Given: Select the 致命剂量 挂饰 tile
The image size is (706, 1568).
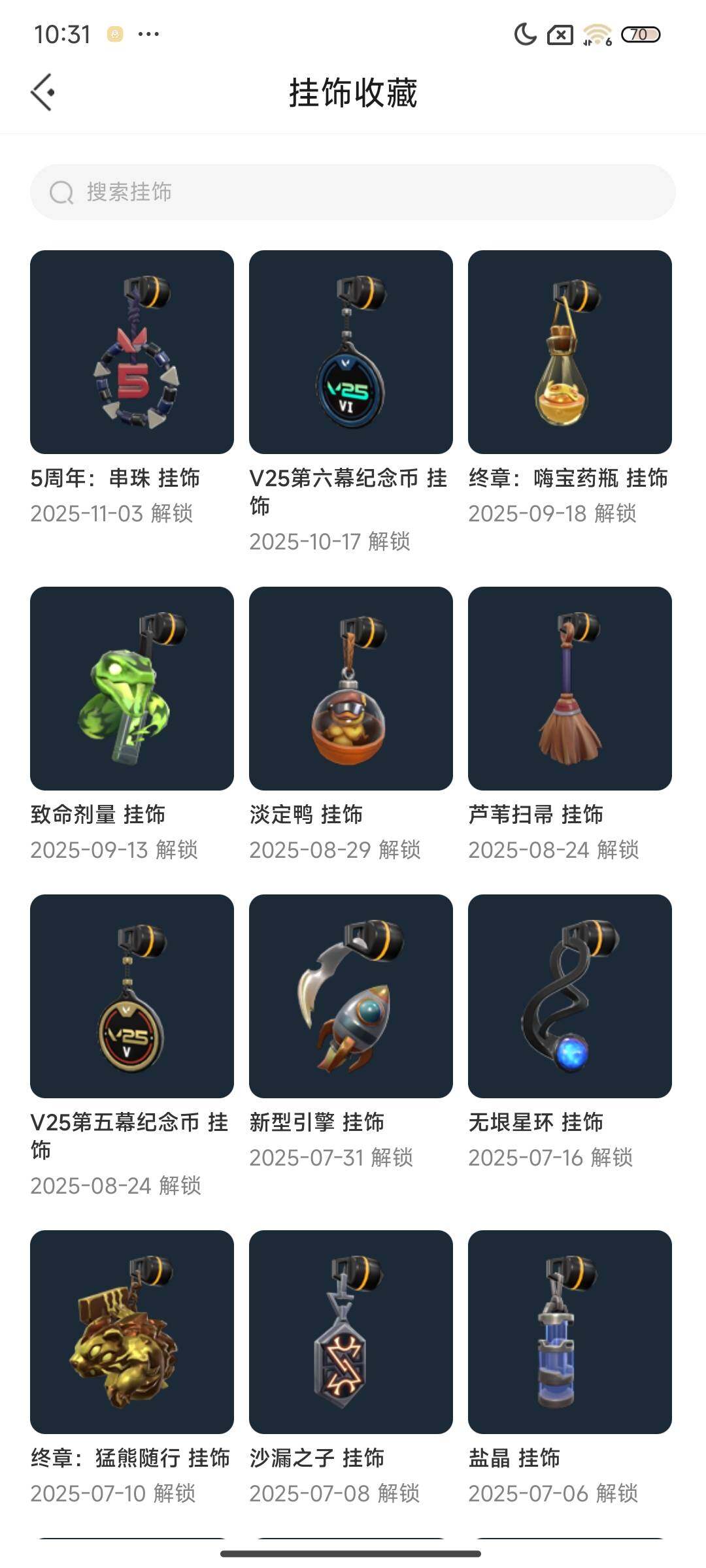Looking at the screenshot, I should (132, 689).
